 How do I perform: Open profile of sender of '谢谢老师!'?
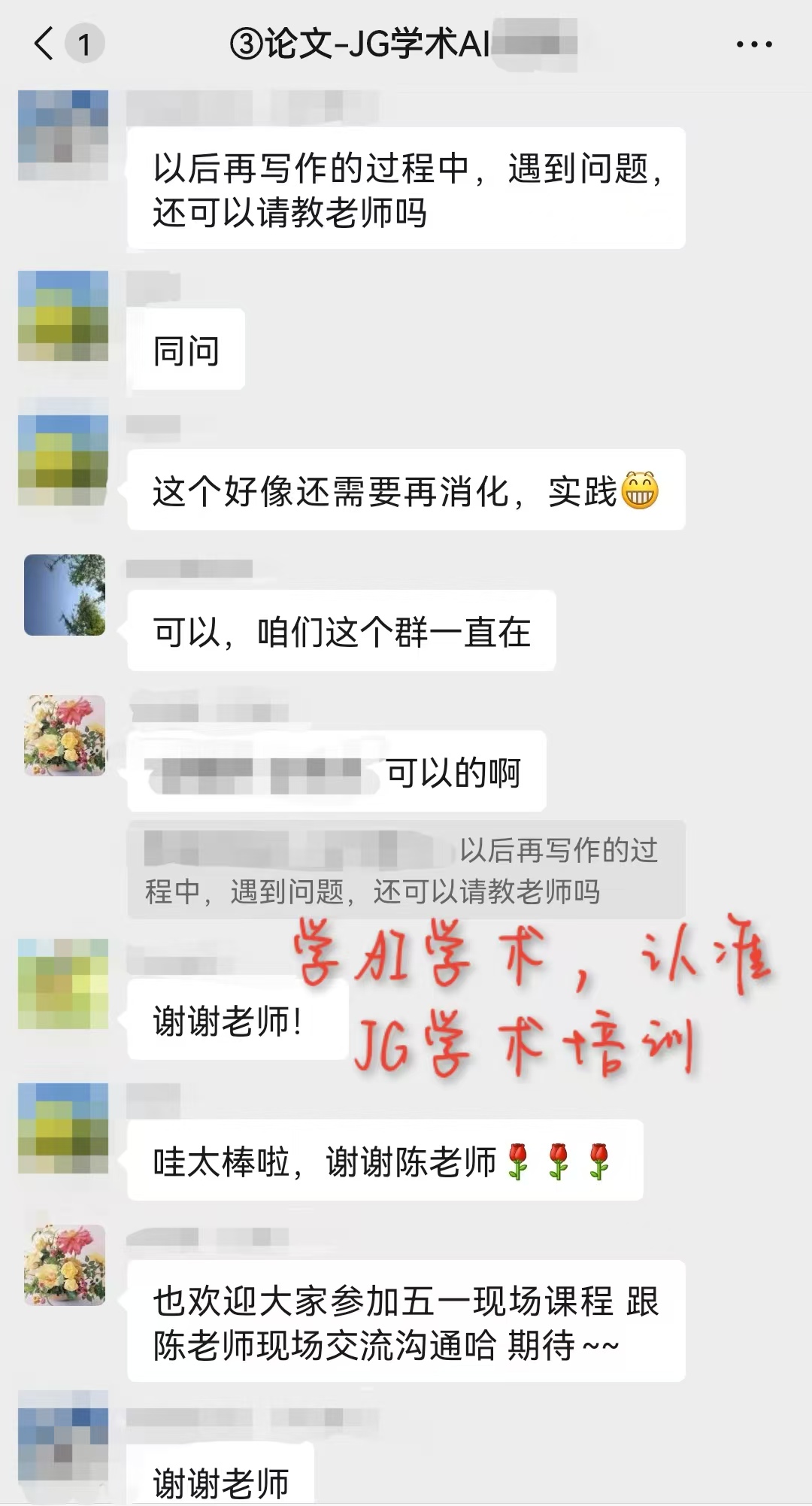pos(63,984)
